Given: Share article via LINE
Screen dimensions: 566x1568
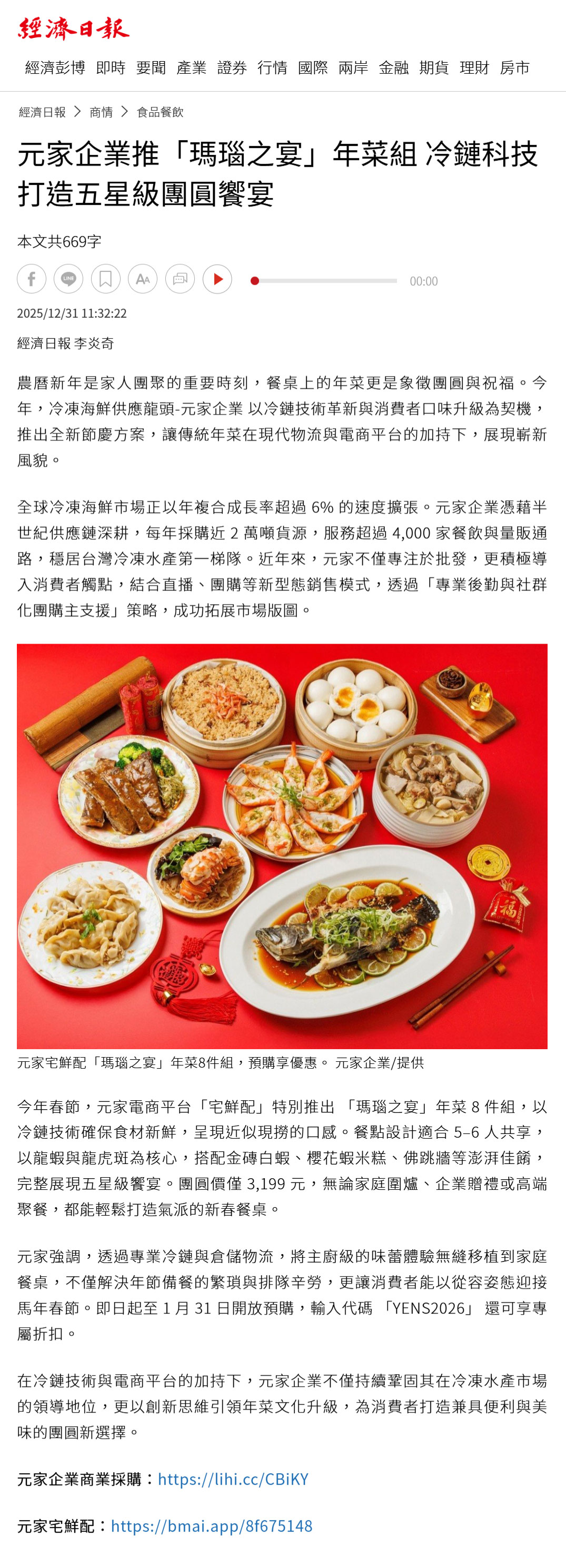Looking at the screenshot, I should pyautogui.click(x=69, y=279).
